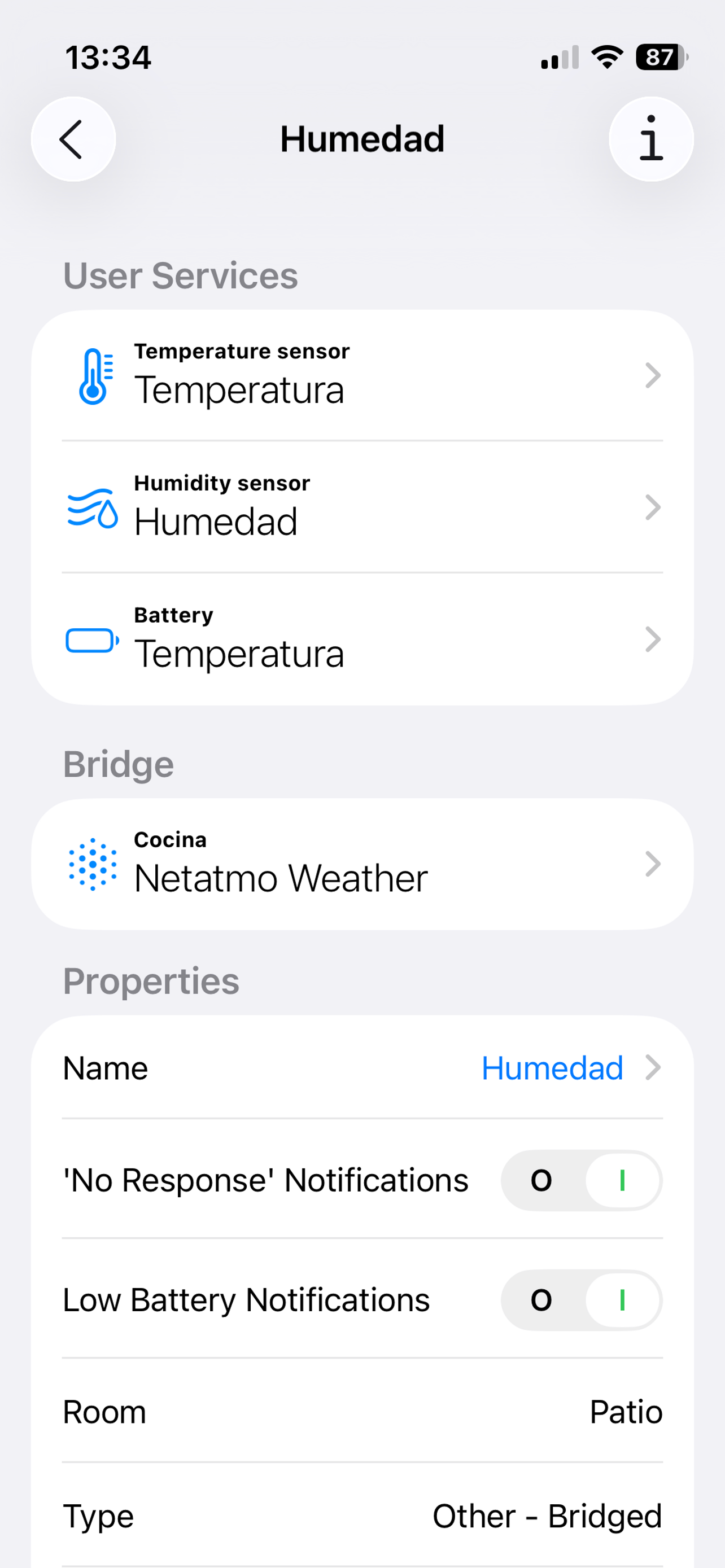Toggle 'No Response' Notifications switch
Viewport: 725px width, 1568px height.
pos(582,1180)
